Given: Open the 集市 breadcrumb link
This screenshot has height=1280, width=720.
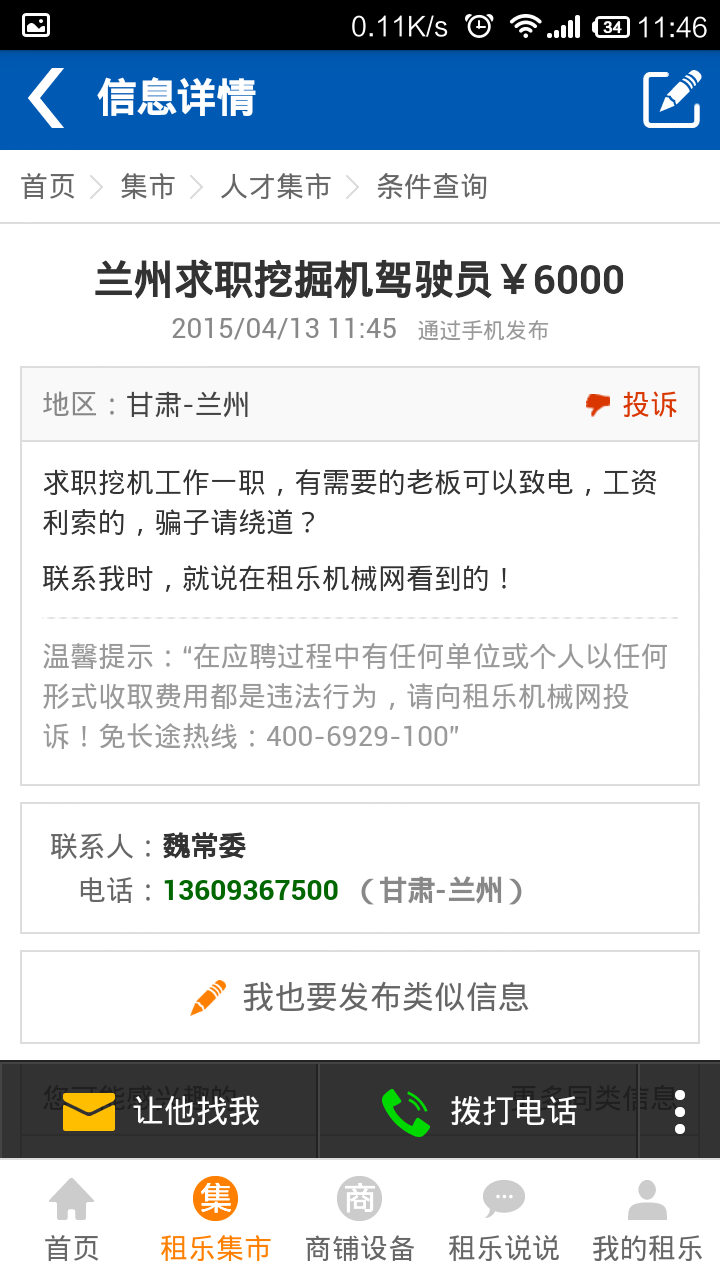Looking at the screenshot, I should click(x=148, y=187).
